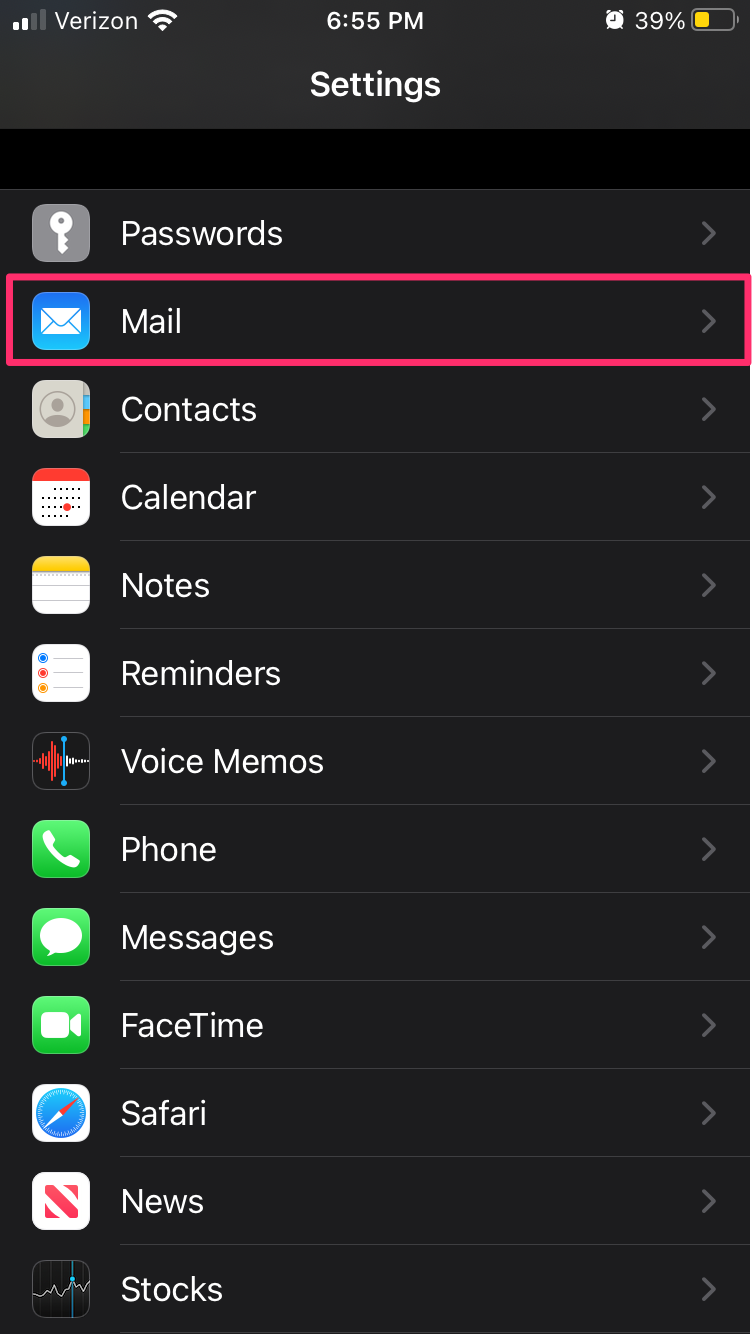
Task: Open the Calendar settings row
Action: 375,497
